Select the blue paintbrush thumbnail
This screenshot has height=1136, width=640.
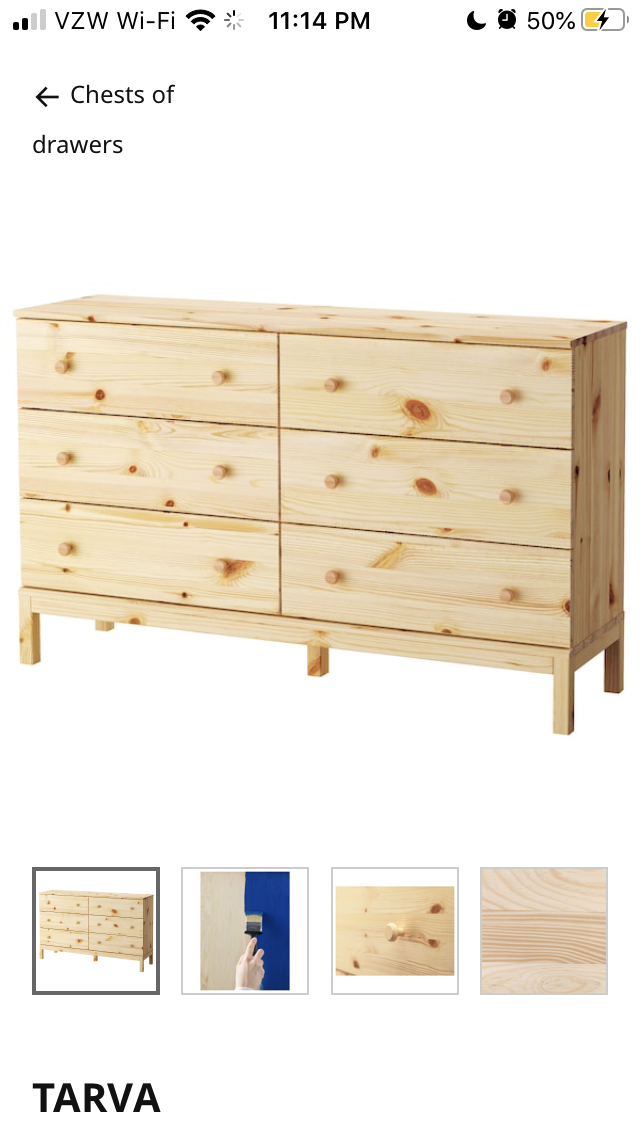click(245, 931)
